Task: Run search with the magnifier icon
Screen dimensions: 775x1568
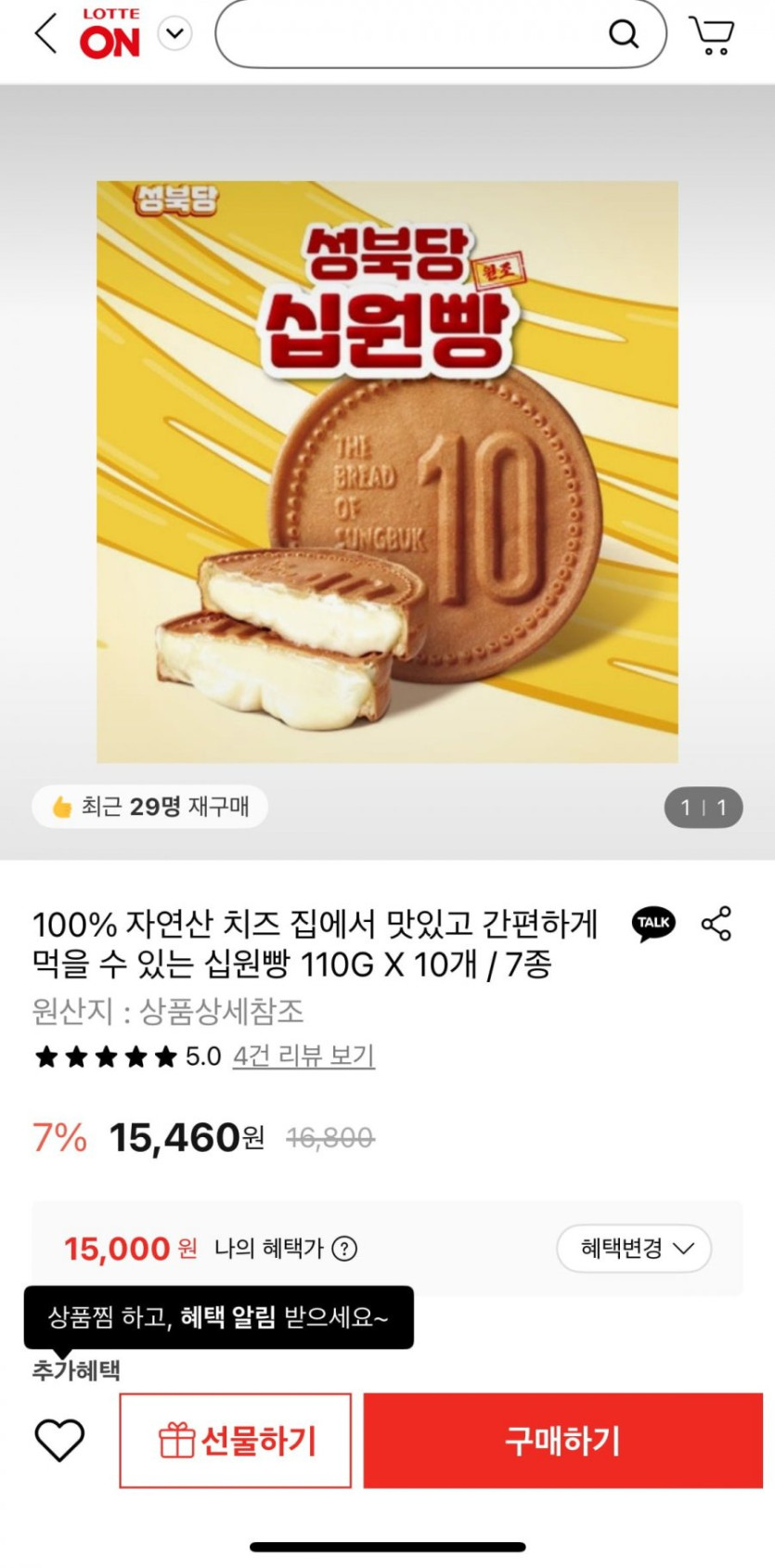Action: (624, 34)
